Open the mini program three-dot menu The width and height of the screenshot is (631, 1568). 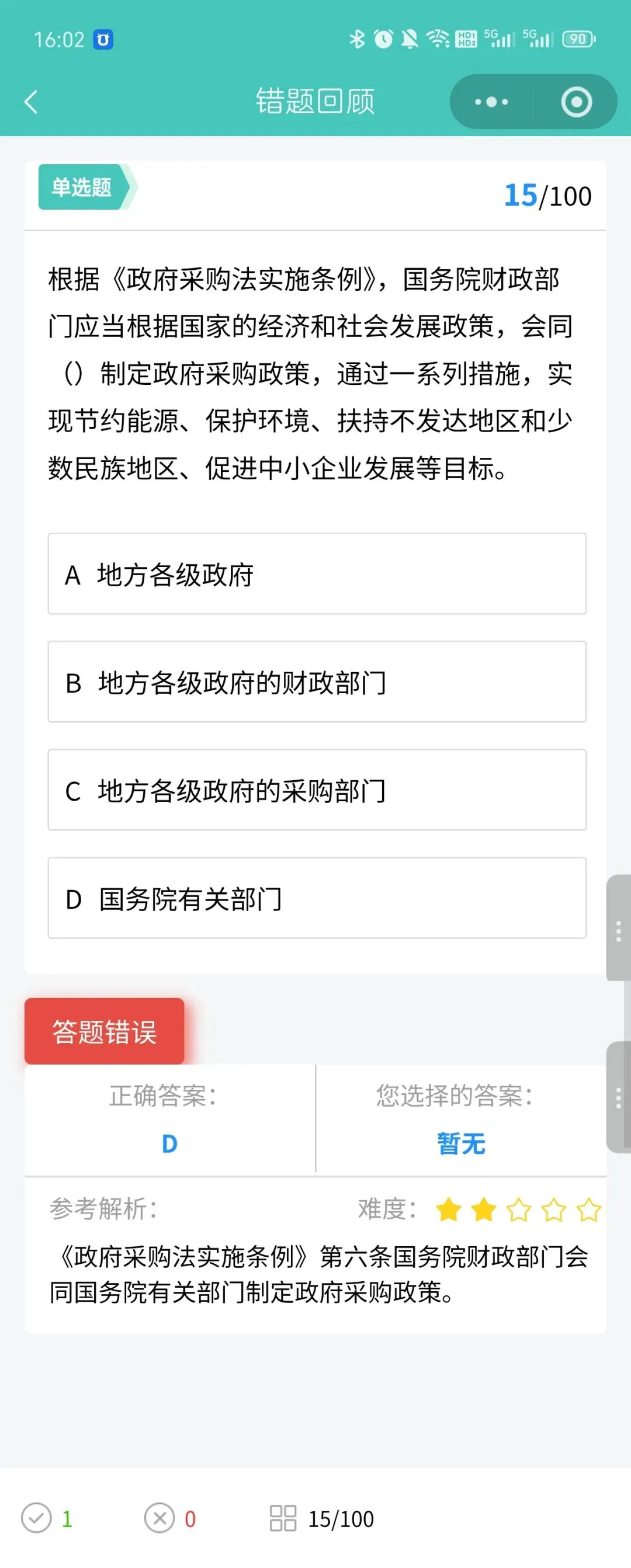491,102
